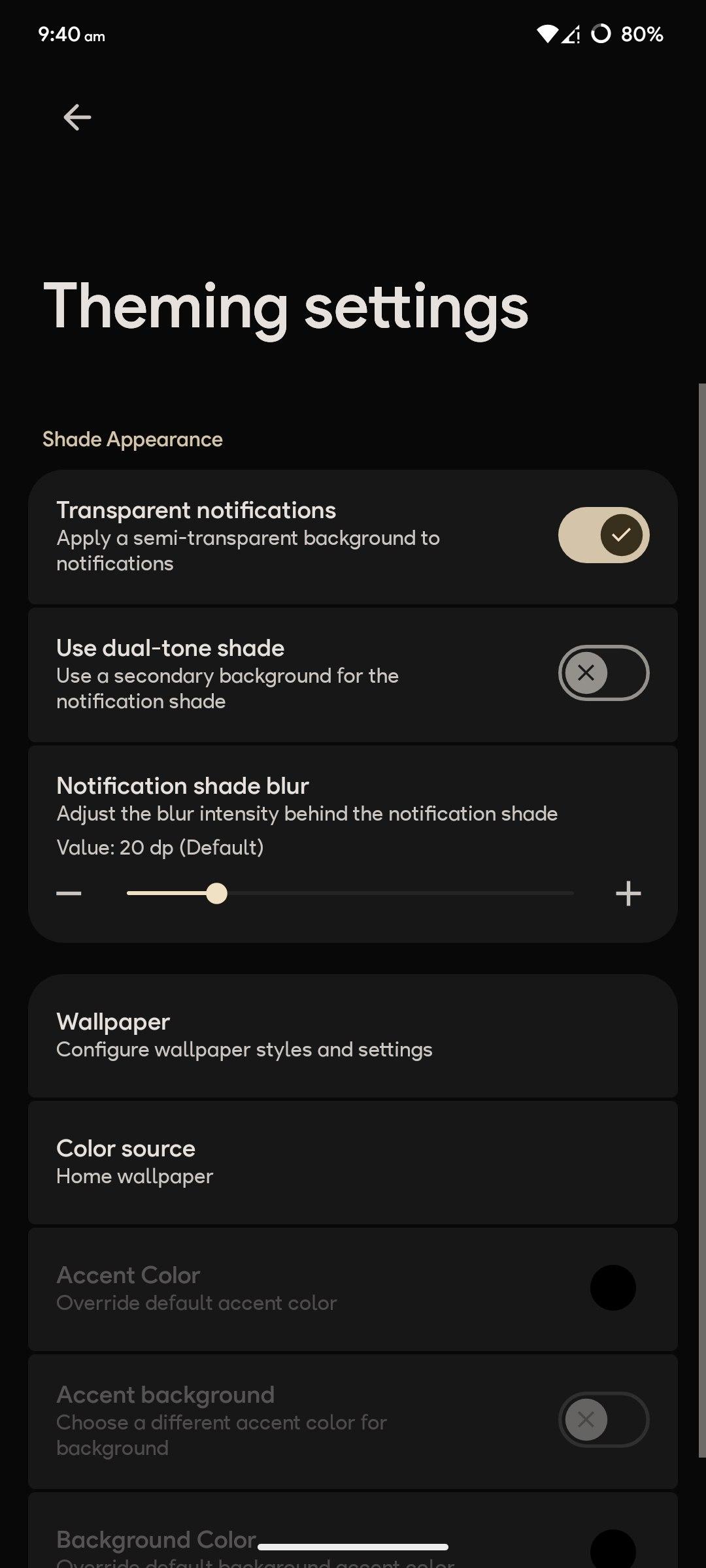Disable the Transparent notifications toggle
This screenshot has width=706, height=1568.
[603, 535]
